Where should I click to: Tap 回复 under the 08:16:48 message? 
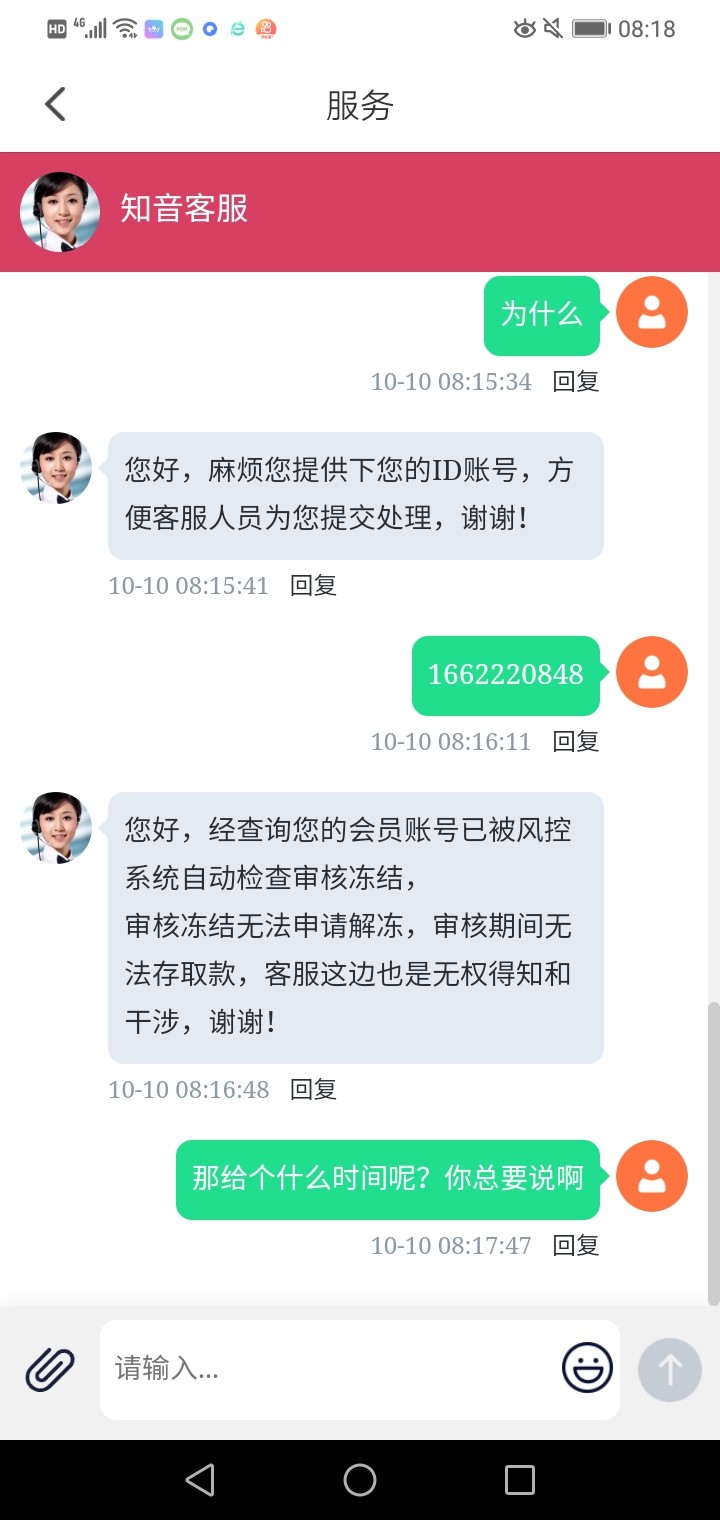click(x=313, y=1089)
